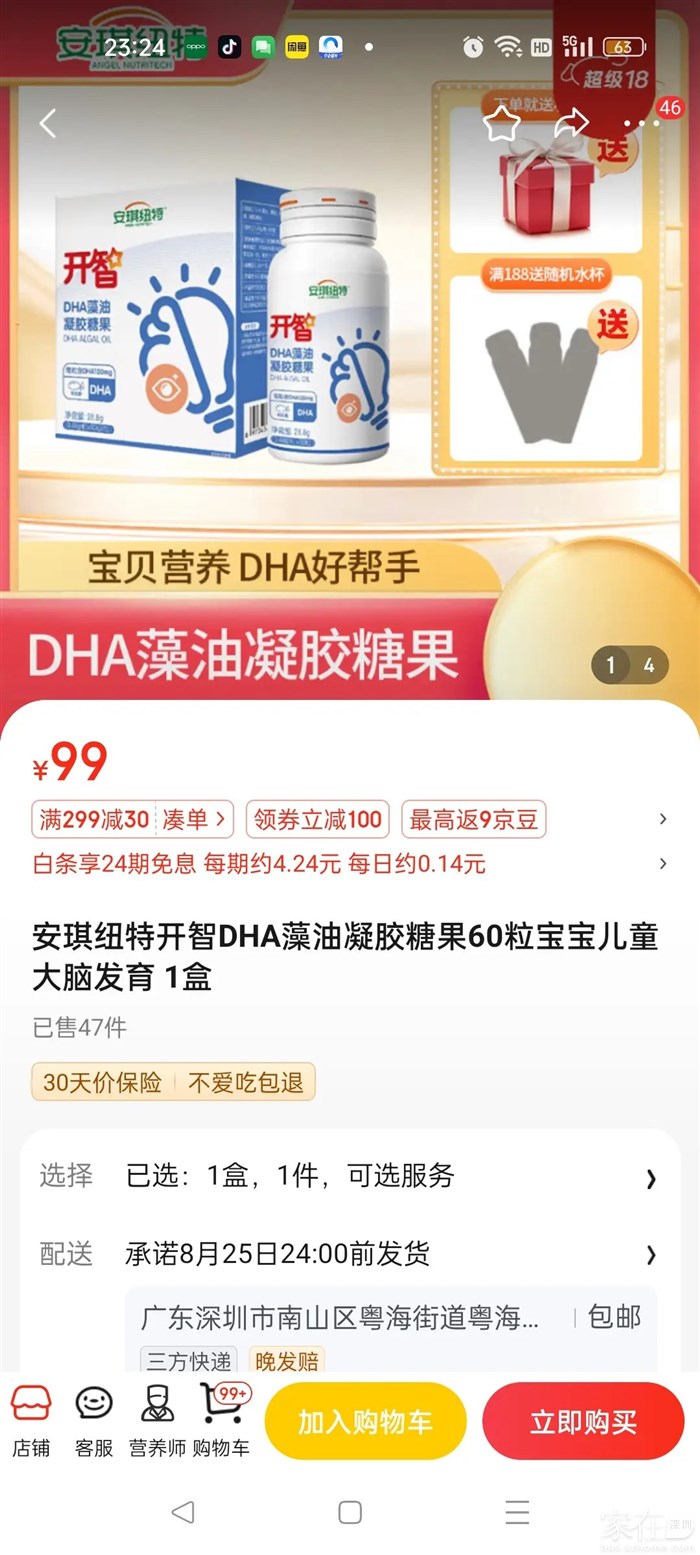This screenshot has height=1555, width=700.
Task: Open the three-dot overflow menu
Action: 642,124
